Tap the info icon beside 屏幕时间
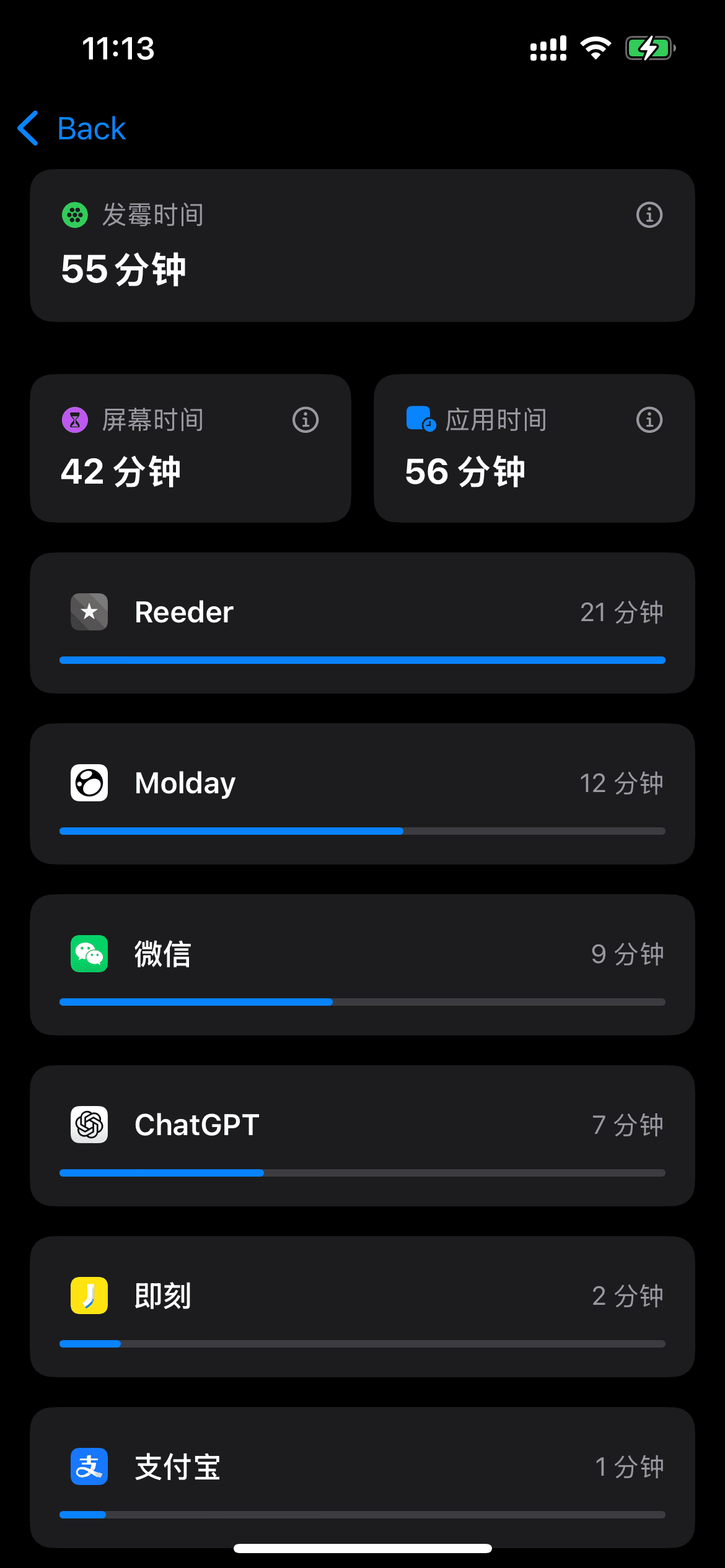The image size is (725, 1568). pos(304,420)
